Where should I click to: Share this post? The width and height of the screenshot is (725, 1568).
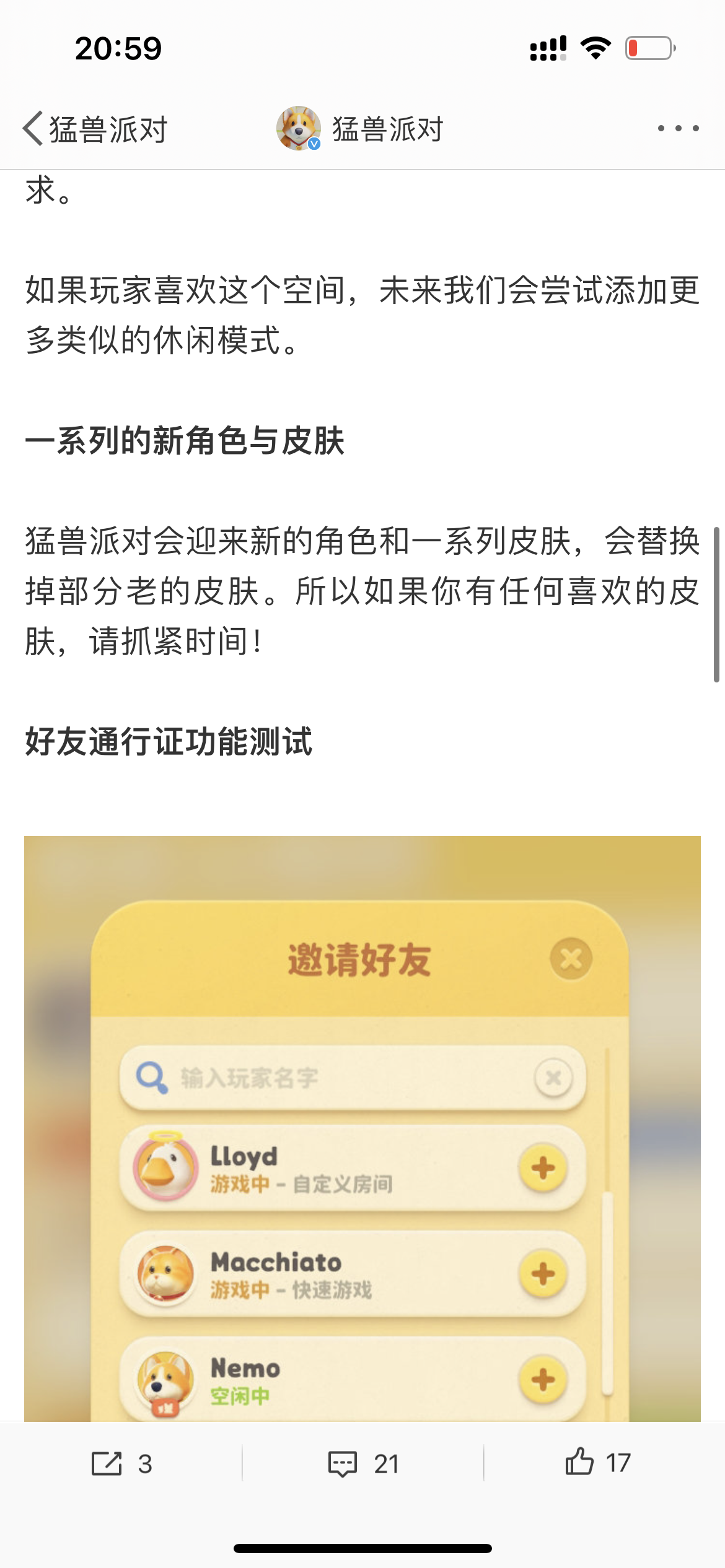tap(121, 1464)
